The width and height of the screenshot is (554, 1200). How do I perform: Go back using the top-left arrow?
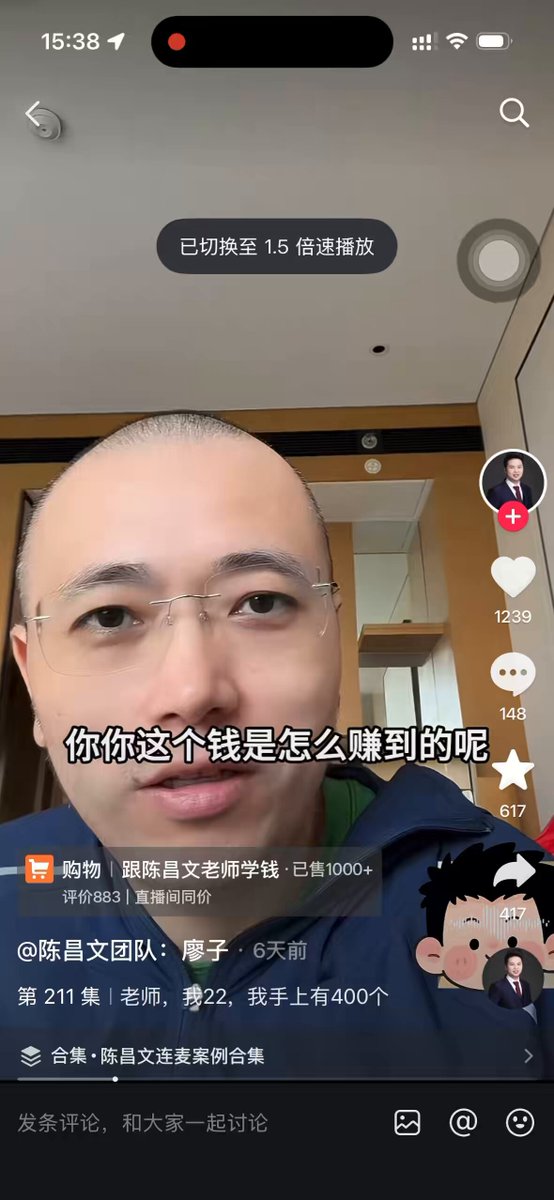[x=34, y=113]
